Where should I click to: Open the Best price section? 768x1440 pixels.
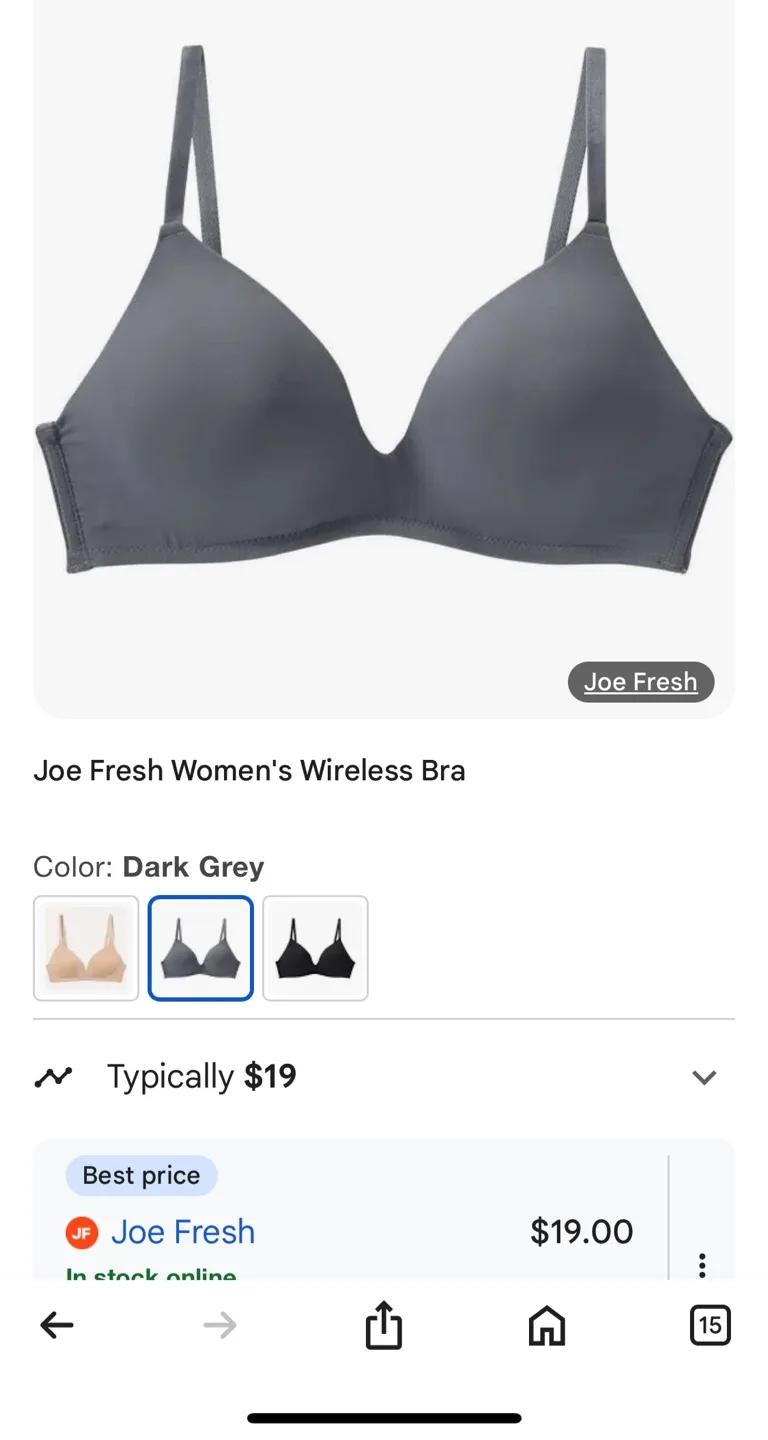141,1175
